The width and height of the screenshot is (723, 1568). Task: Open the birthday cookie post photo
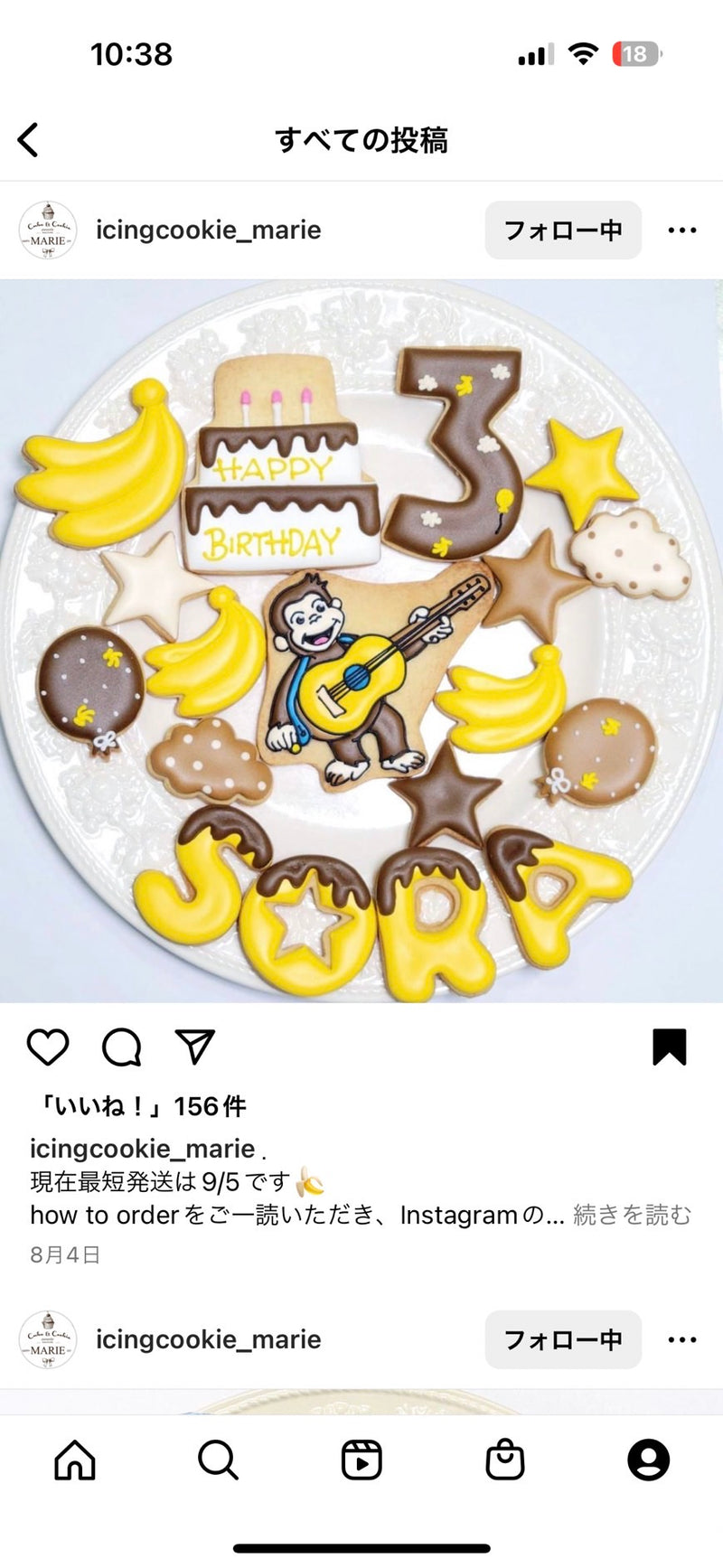[361, 642]
